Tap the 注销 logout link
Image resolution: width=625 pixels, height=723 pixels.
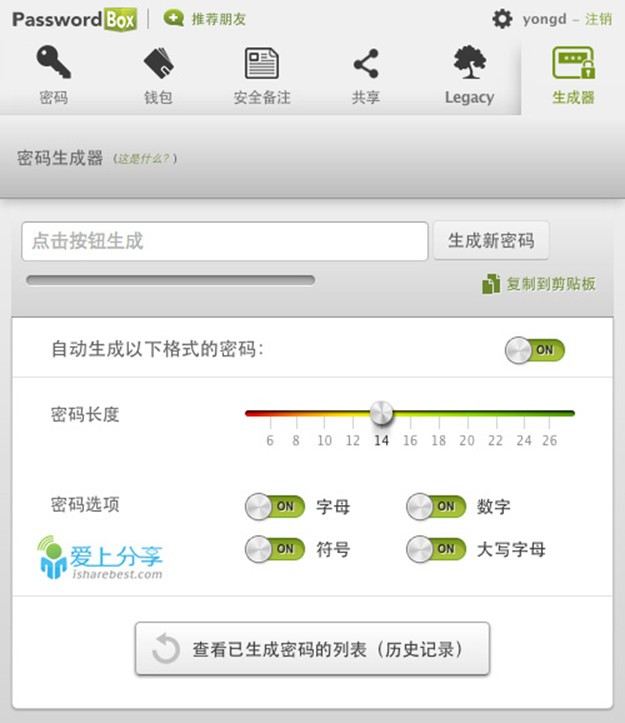(598, 19)
